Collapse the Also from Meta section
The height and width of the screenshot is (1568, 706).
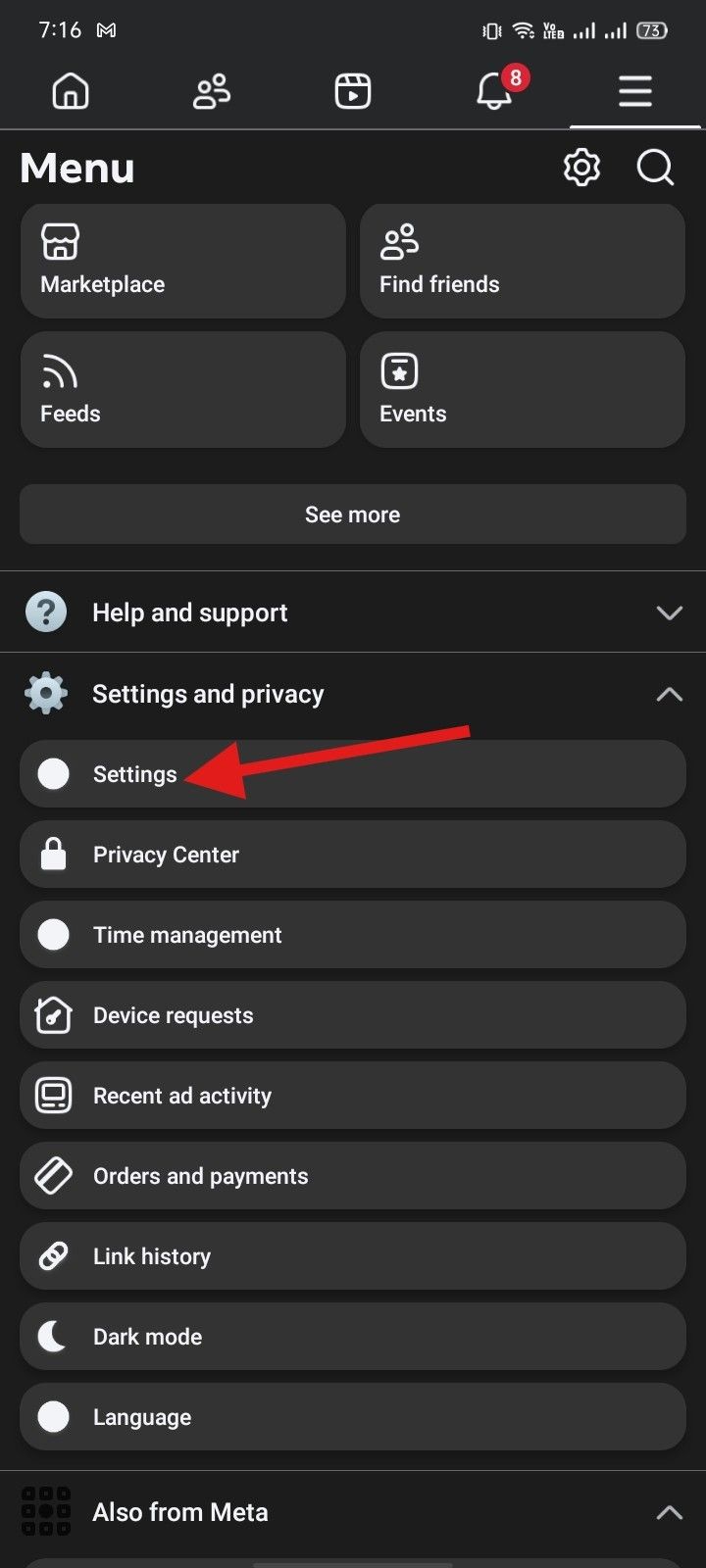[669, 1512]
